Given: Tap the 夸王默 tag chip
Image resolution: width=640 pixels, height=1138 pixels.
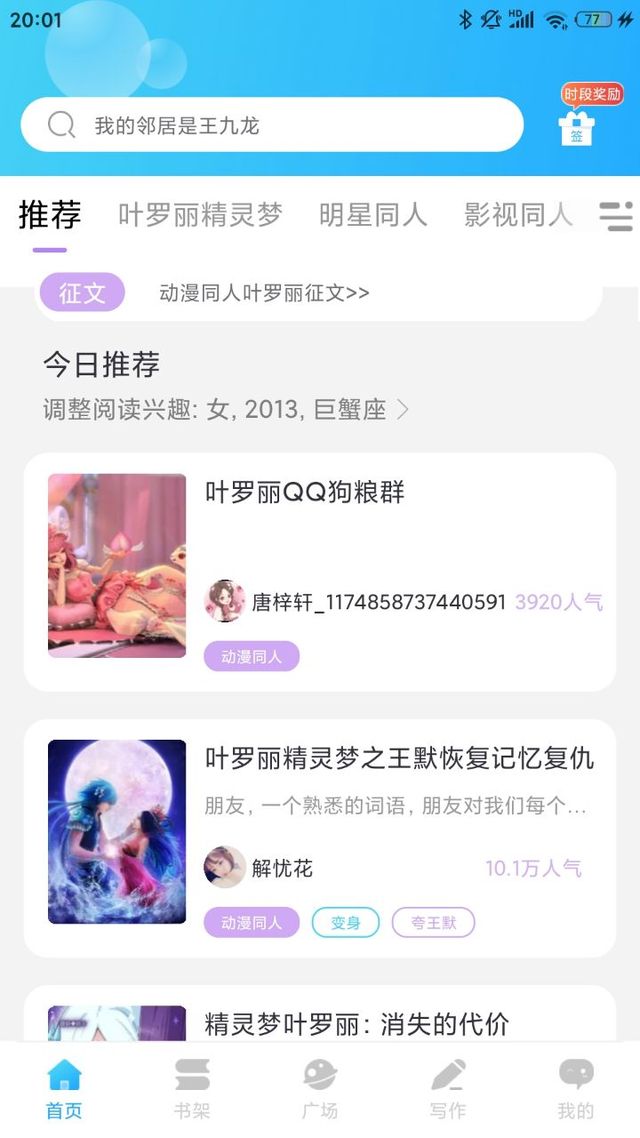Looking at the screenshot, I should (x=433, y=923).
